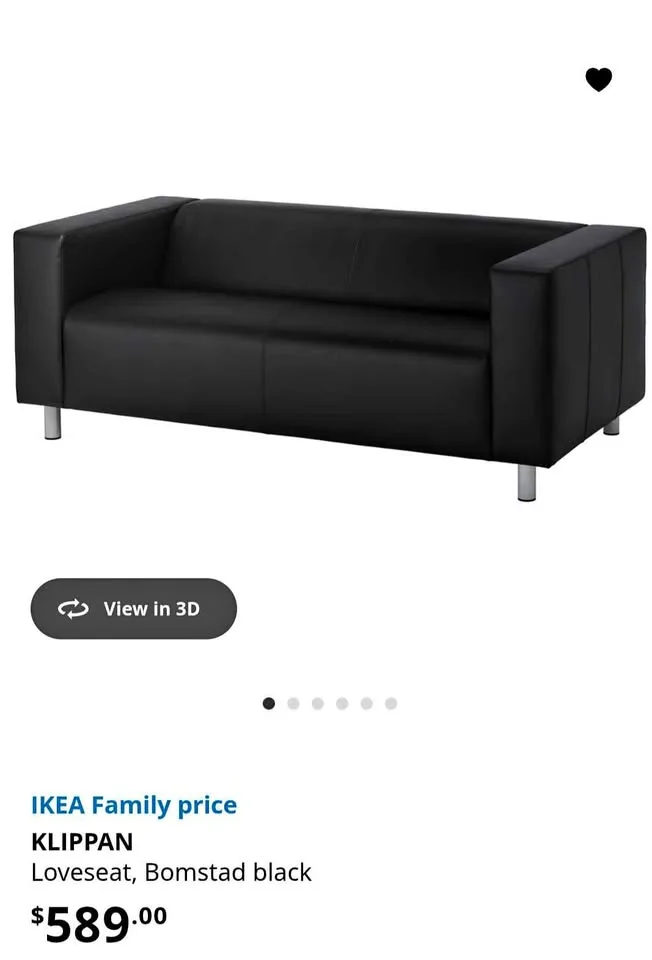Open the View in 3D mode
Viewport: 652px width, 960px height.
pos(133,608)
